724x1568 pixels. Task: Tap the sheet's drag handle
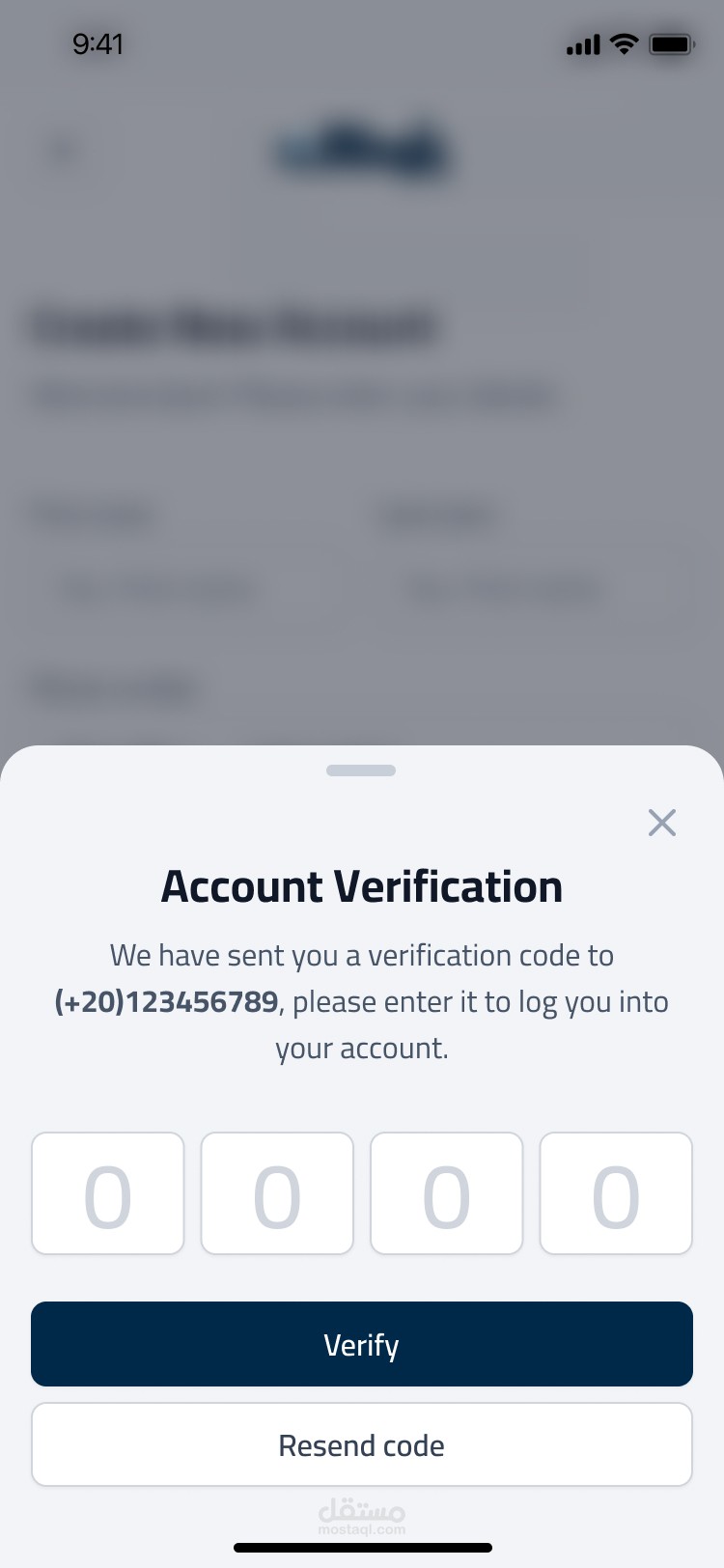pyautogui.click(x=361, y=770)
